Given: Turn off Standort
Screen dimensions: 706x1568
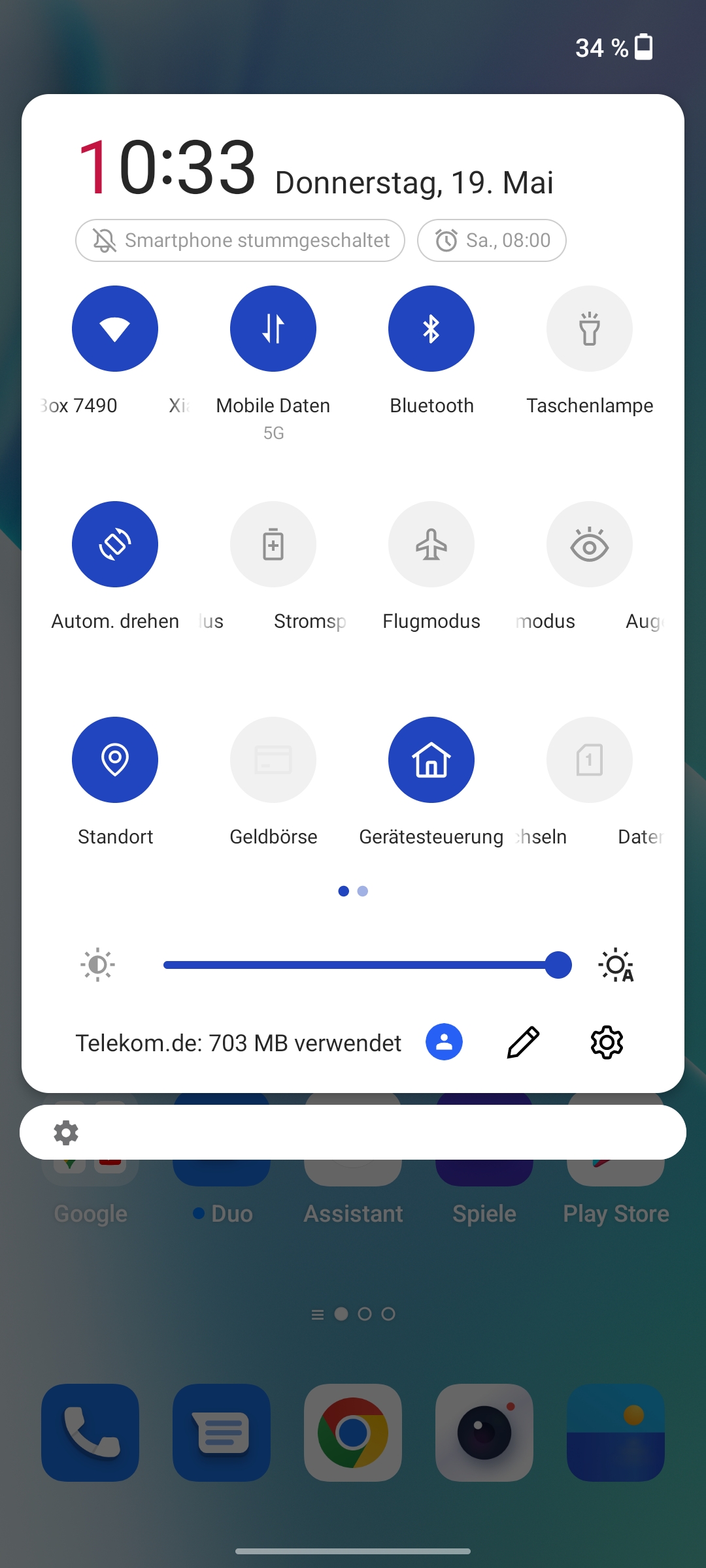Looking at the screenshot, I should coord(115,760).
